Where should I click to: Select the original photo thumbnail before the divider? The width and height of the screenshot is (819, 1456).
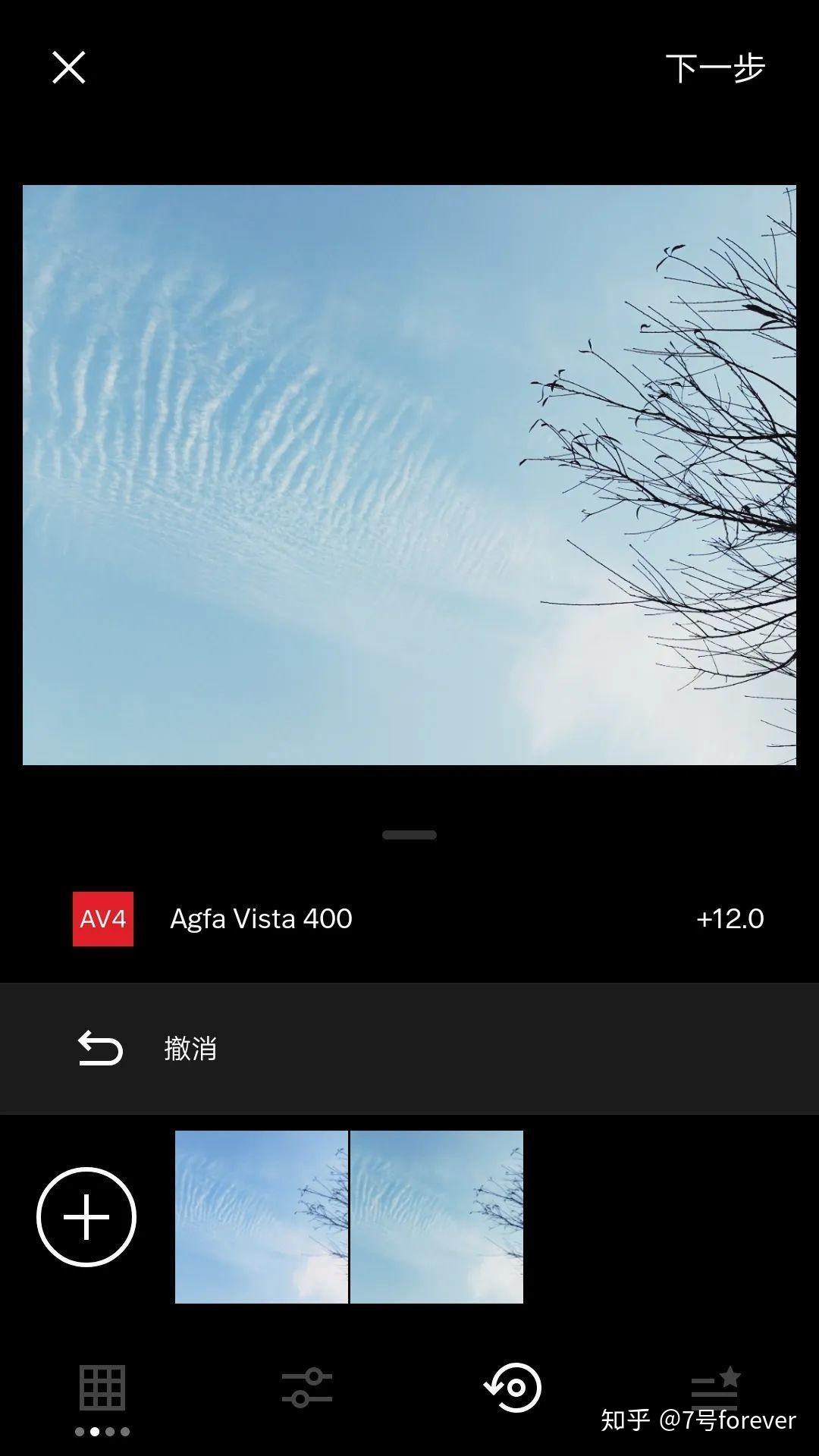coord(261,1217)
